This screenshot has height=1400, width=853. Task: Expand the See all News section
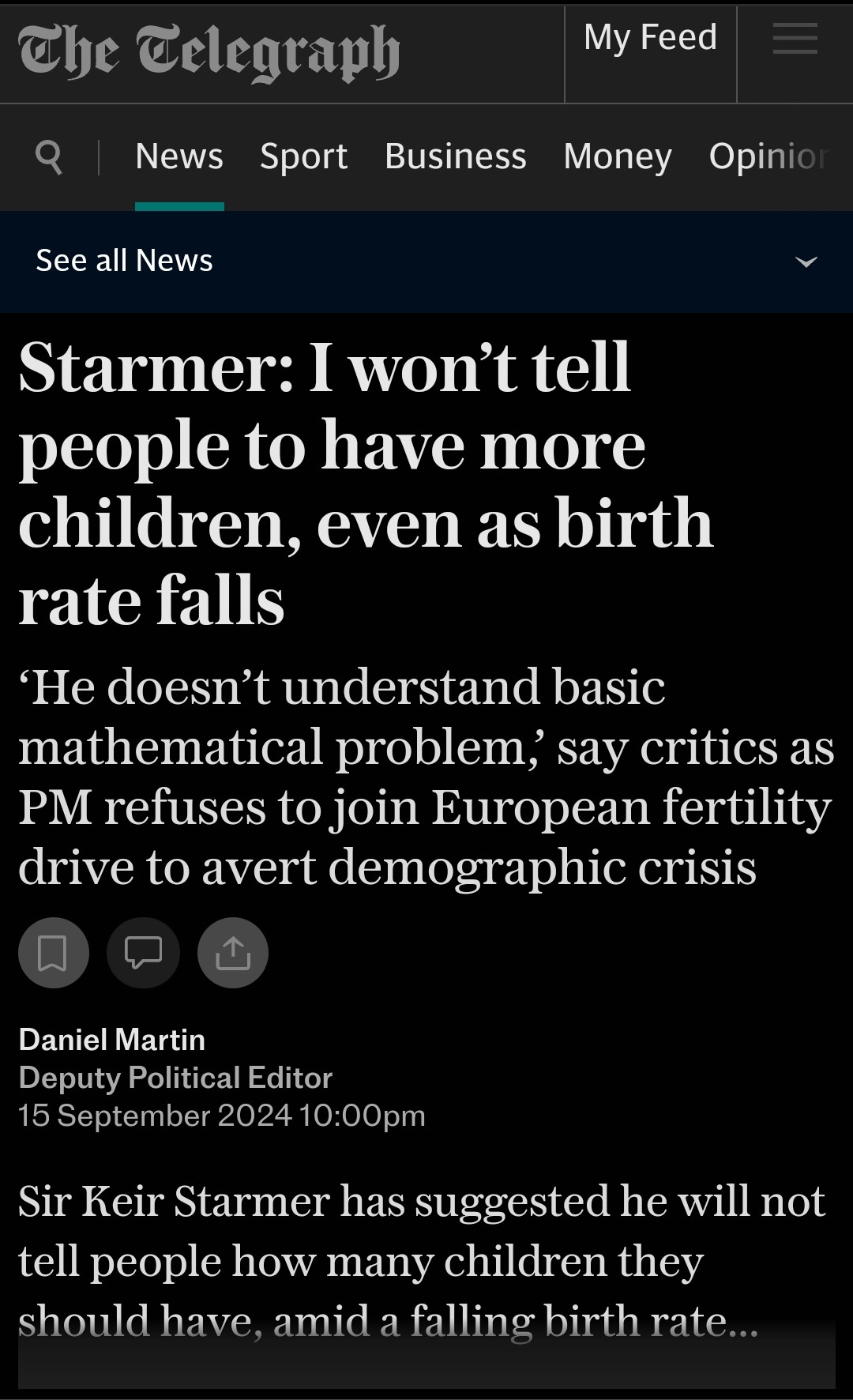coord(125,260)
